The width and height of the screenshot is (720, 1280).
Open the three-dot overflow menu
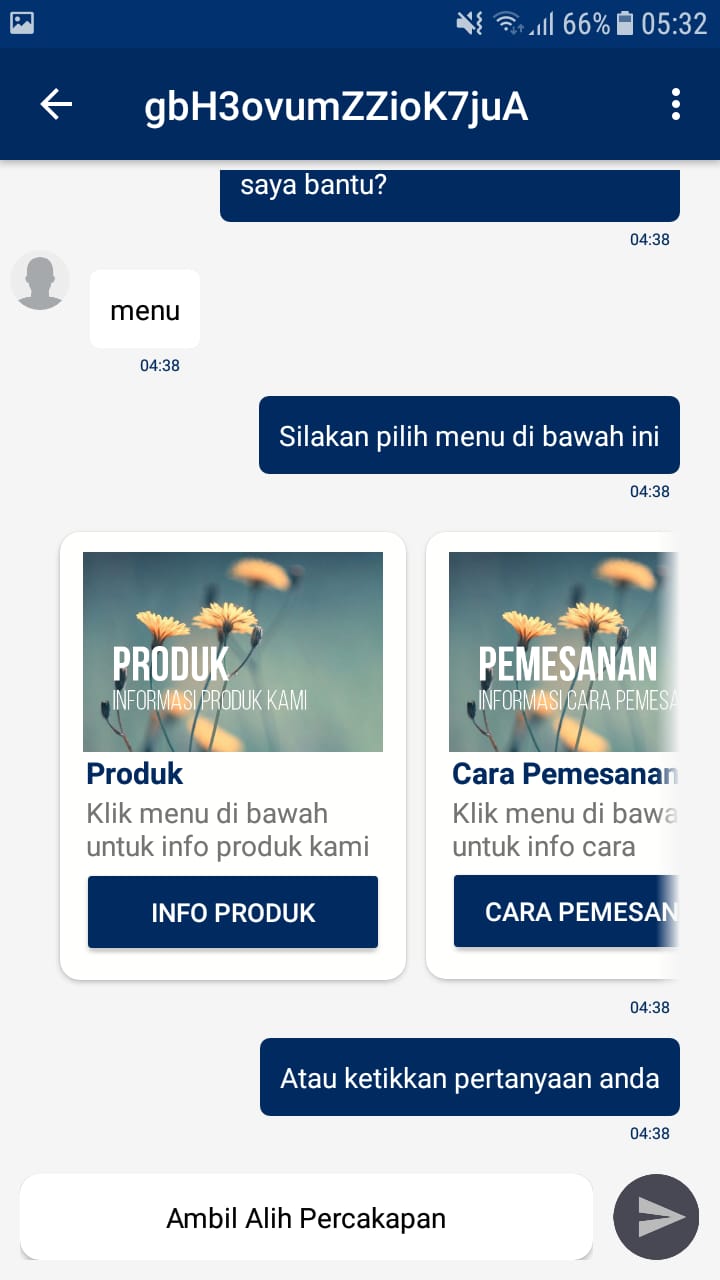[676, 105]
